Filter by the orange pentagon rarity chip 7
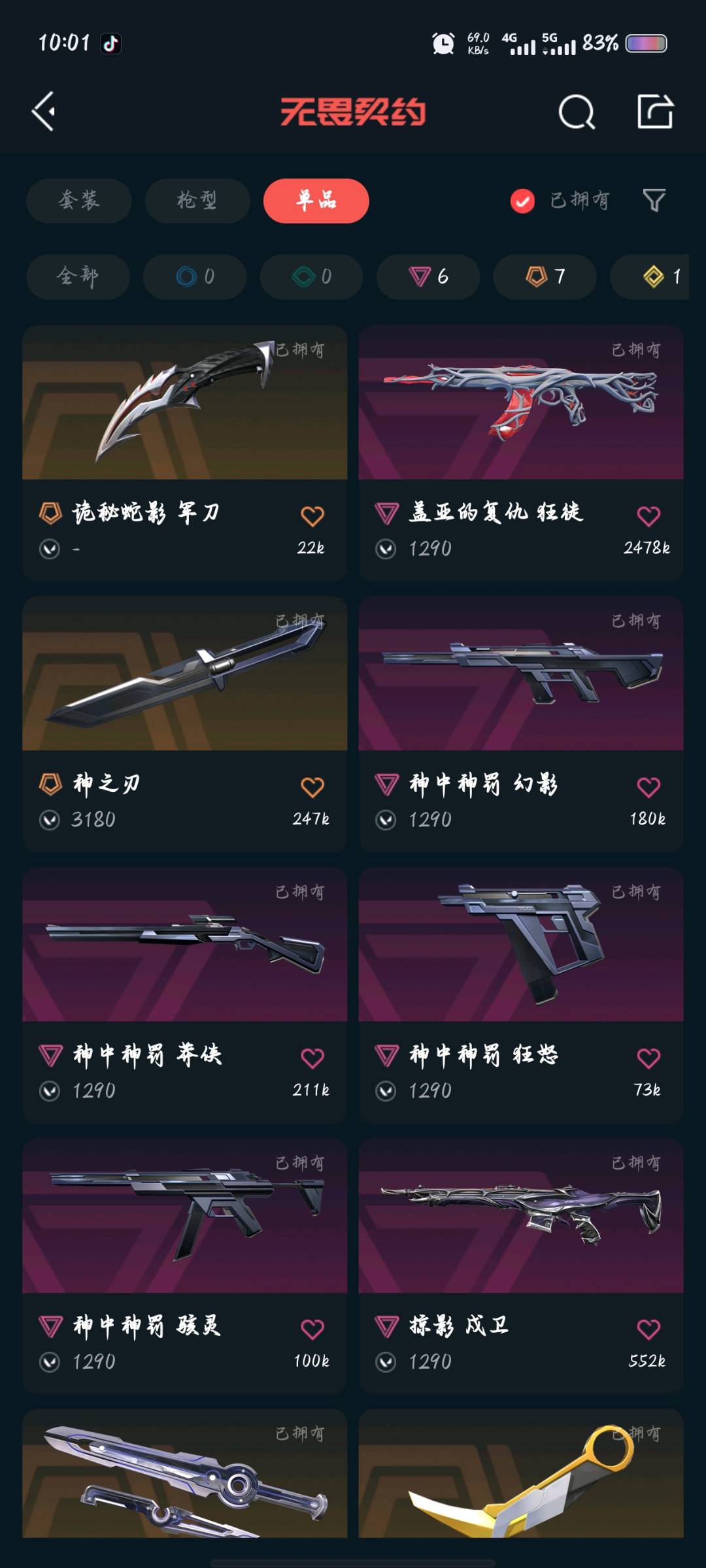The height and width of the screenshot is (1568, 706). click(x=545, y=276)
